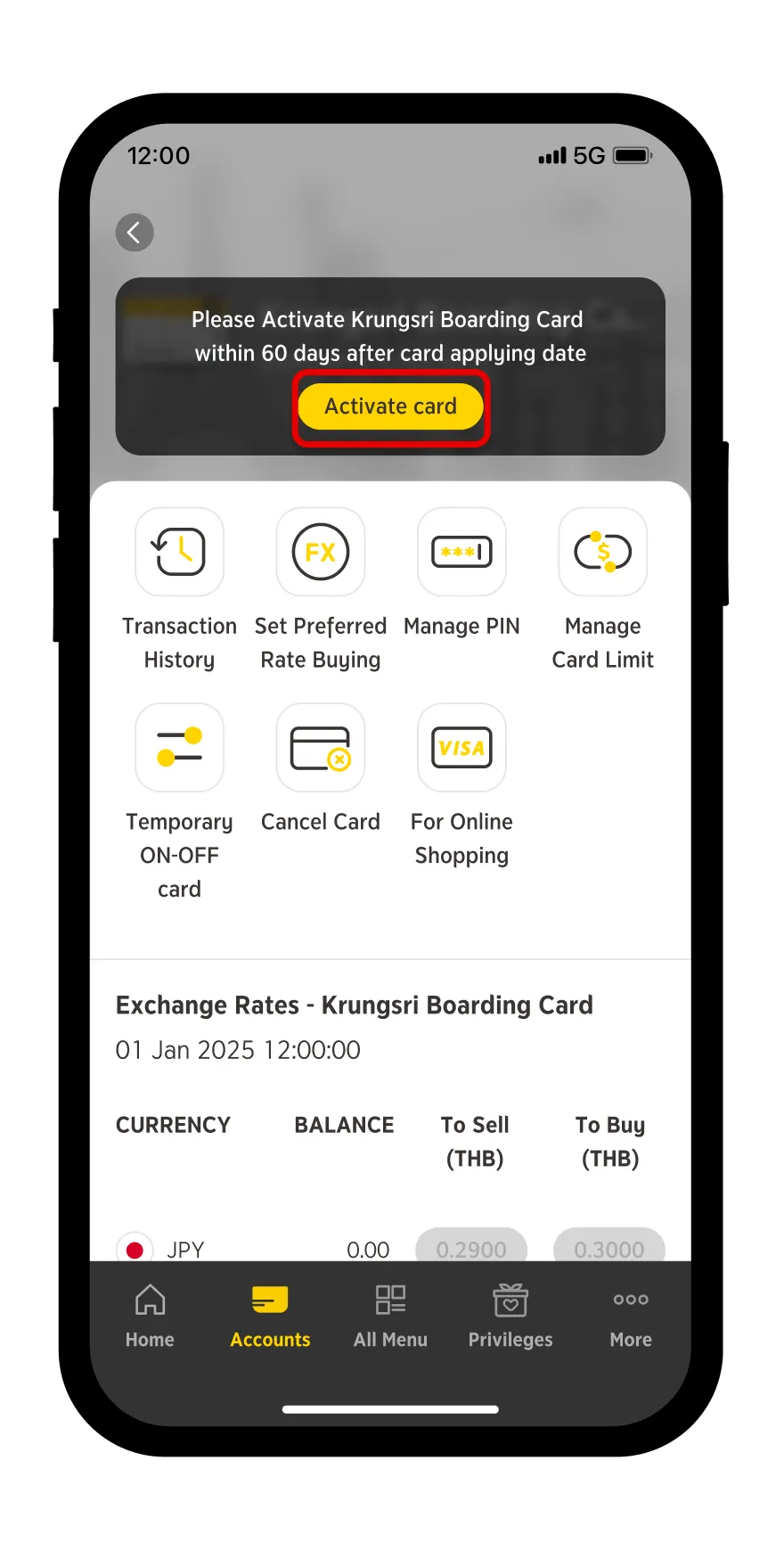Open the More tab
This screenshot has height=1551, width=784.
[631, 1316]
